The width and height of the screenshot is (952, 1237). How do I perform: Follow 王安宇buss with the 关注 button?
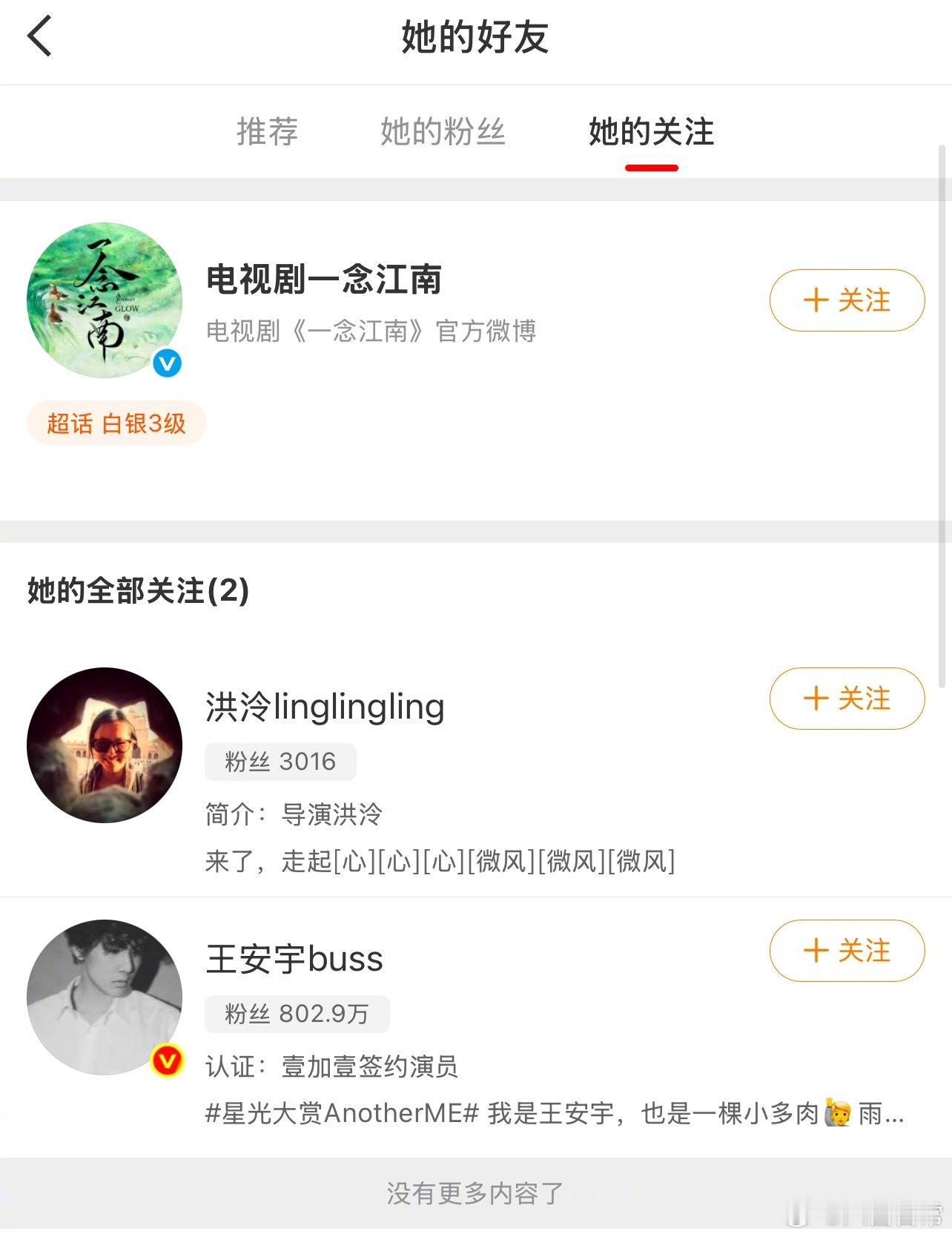[847, 951]
